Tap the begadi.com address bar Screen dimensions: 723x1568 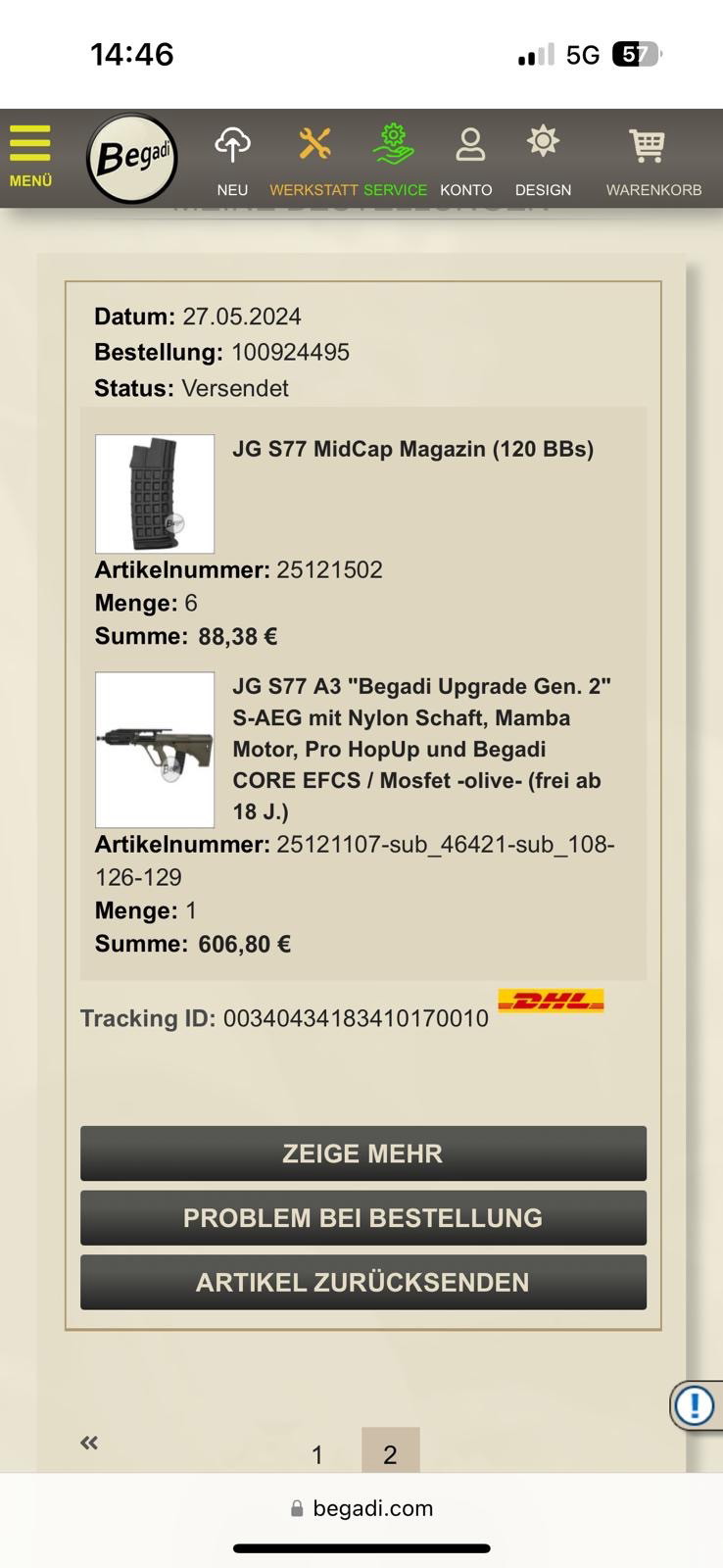361,1508
